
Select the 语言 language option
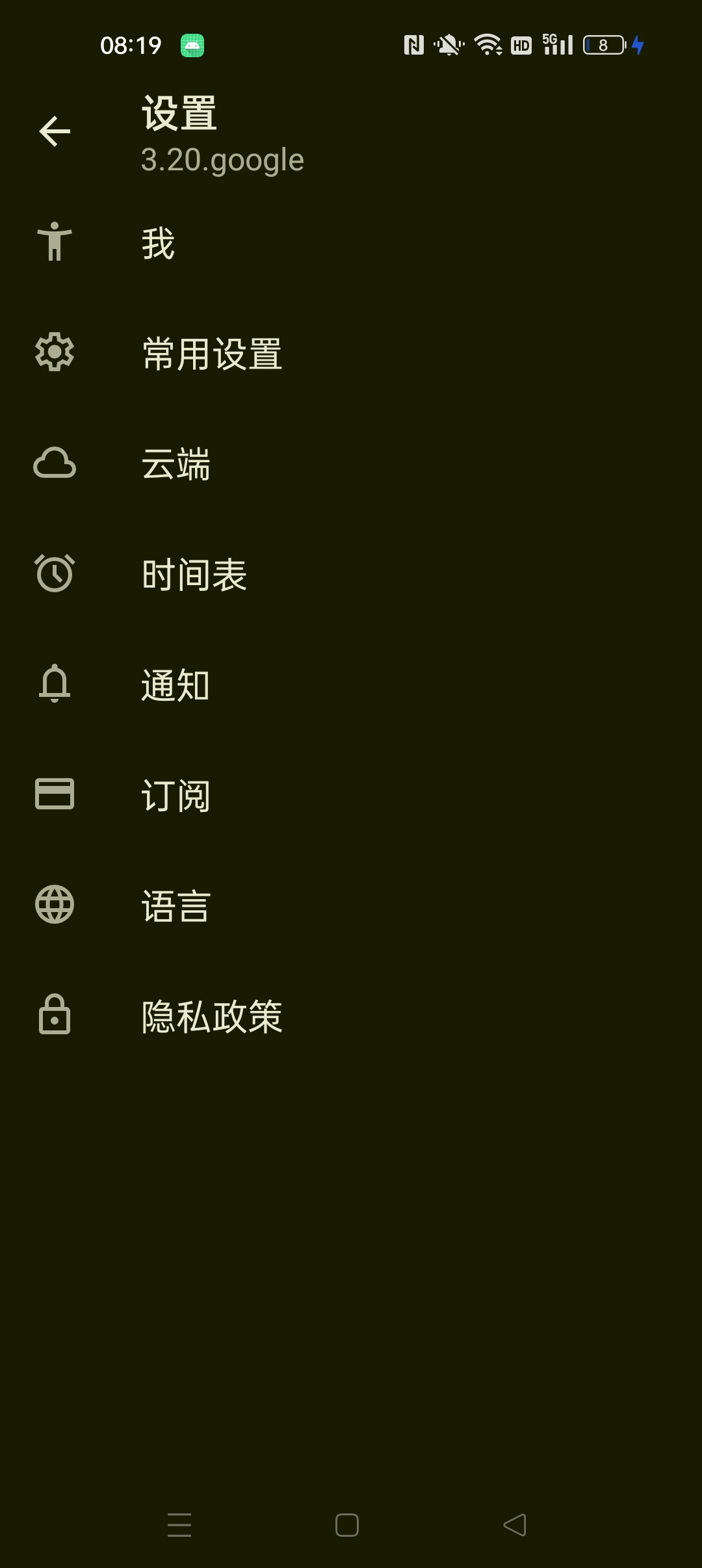351,906
